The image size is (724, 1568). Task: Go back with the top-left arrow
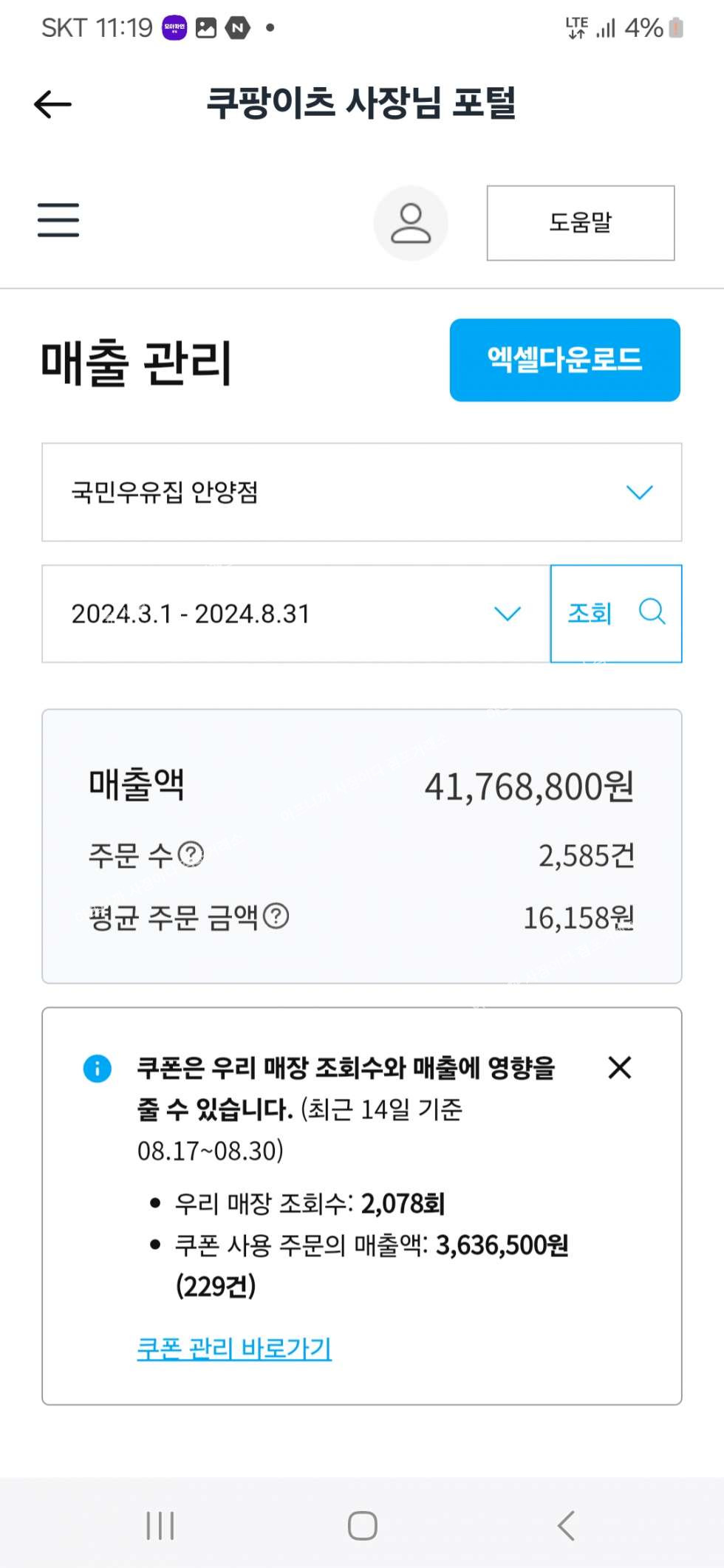[x=52, y=104]
